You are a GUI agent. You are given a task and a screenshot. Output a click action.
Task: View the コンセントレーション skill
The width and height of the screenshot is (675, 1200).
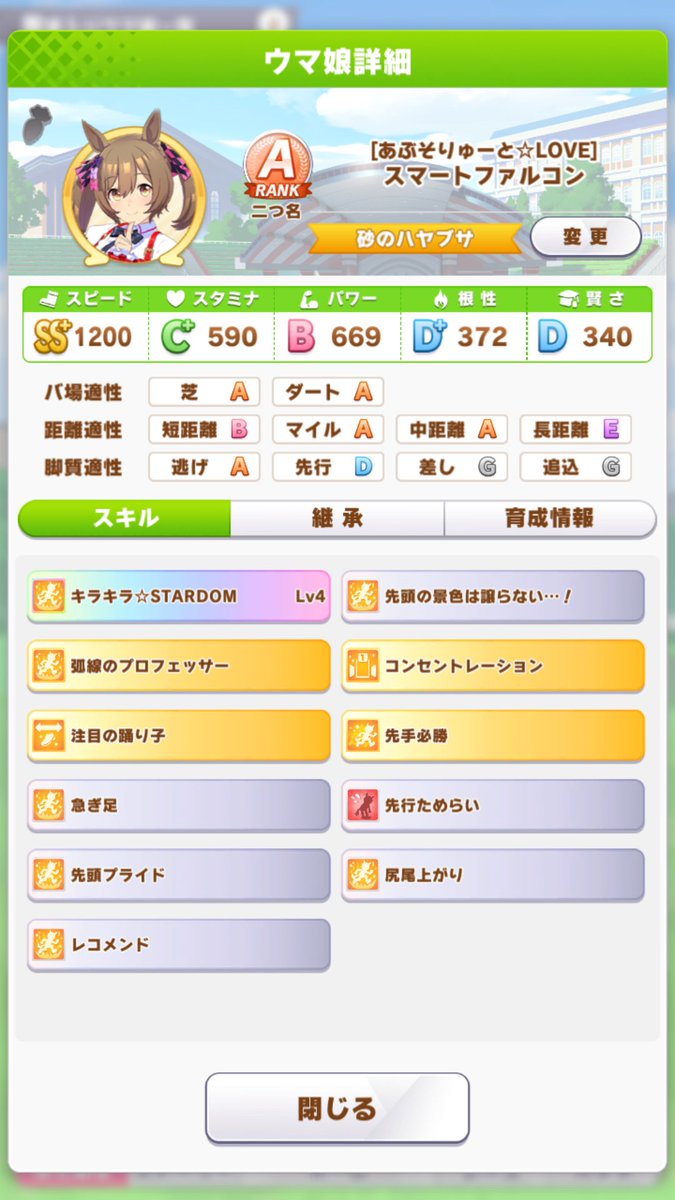pos(493,666)
